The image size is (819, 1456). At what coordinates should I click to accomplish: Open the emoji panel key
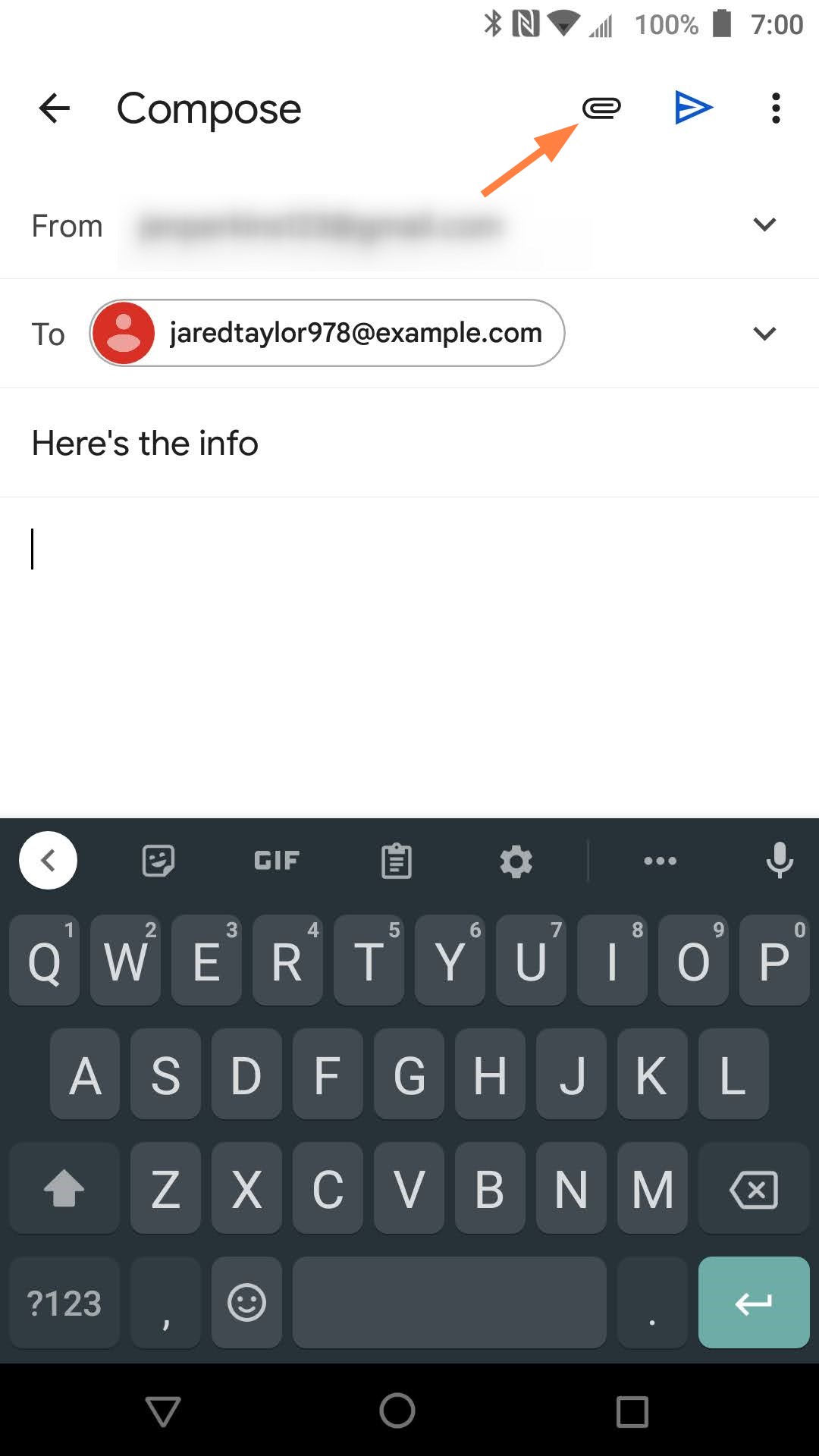pyautogui.click(x=246, y=1303)
